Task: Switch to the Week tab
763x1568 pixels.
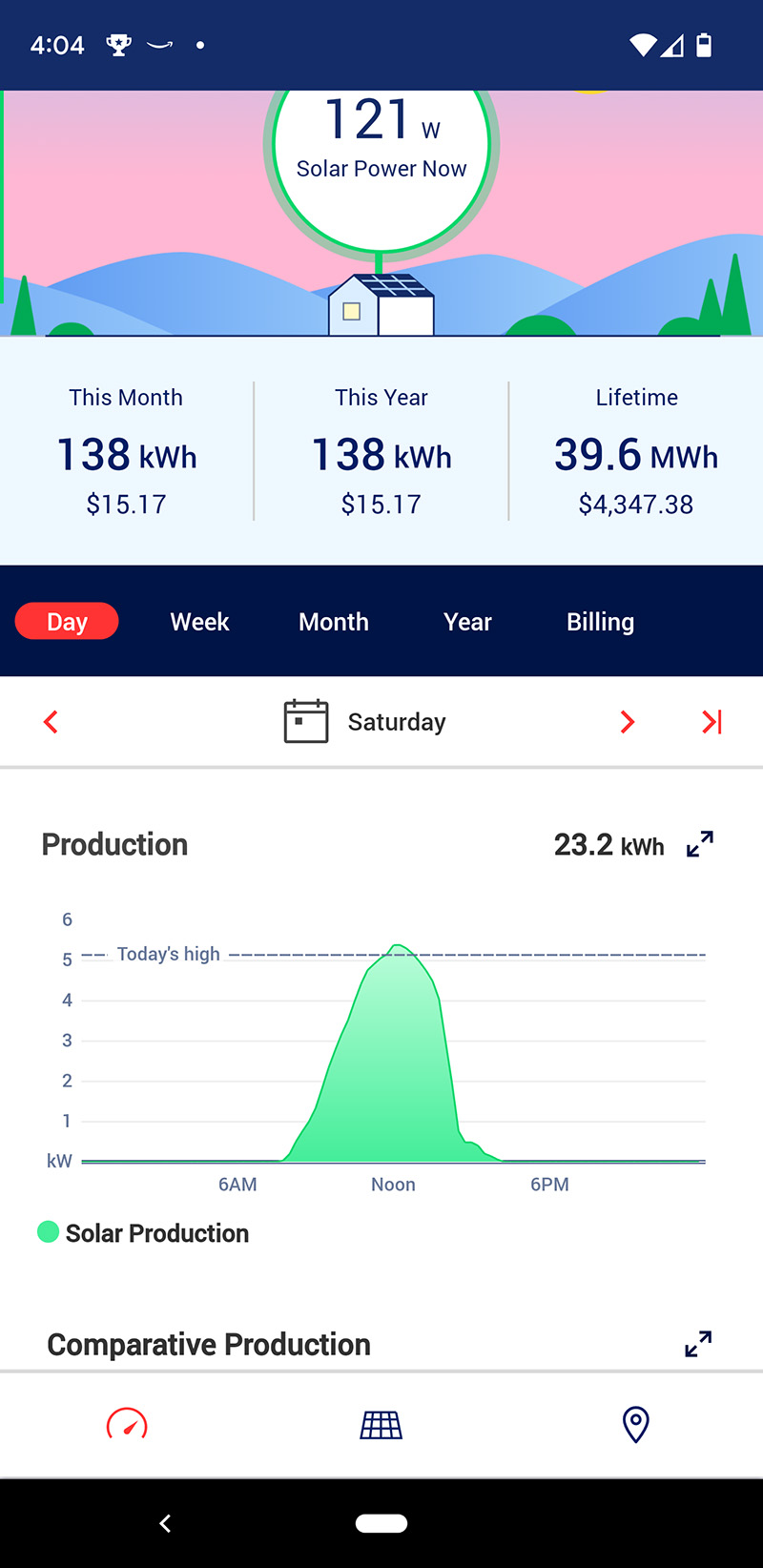Action: click(199, 622)
